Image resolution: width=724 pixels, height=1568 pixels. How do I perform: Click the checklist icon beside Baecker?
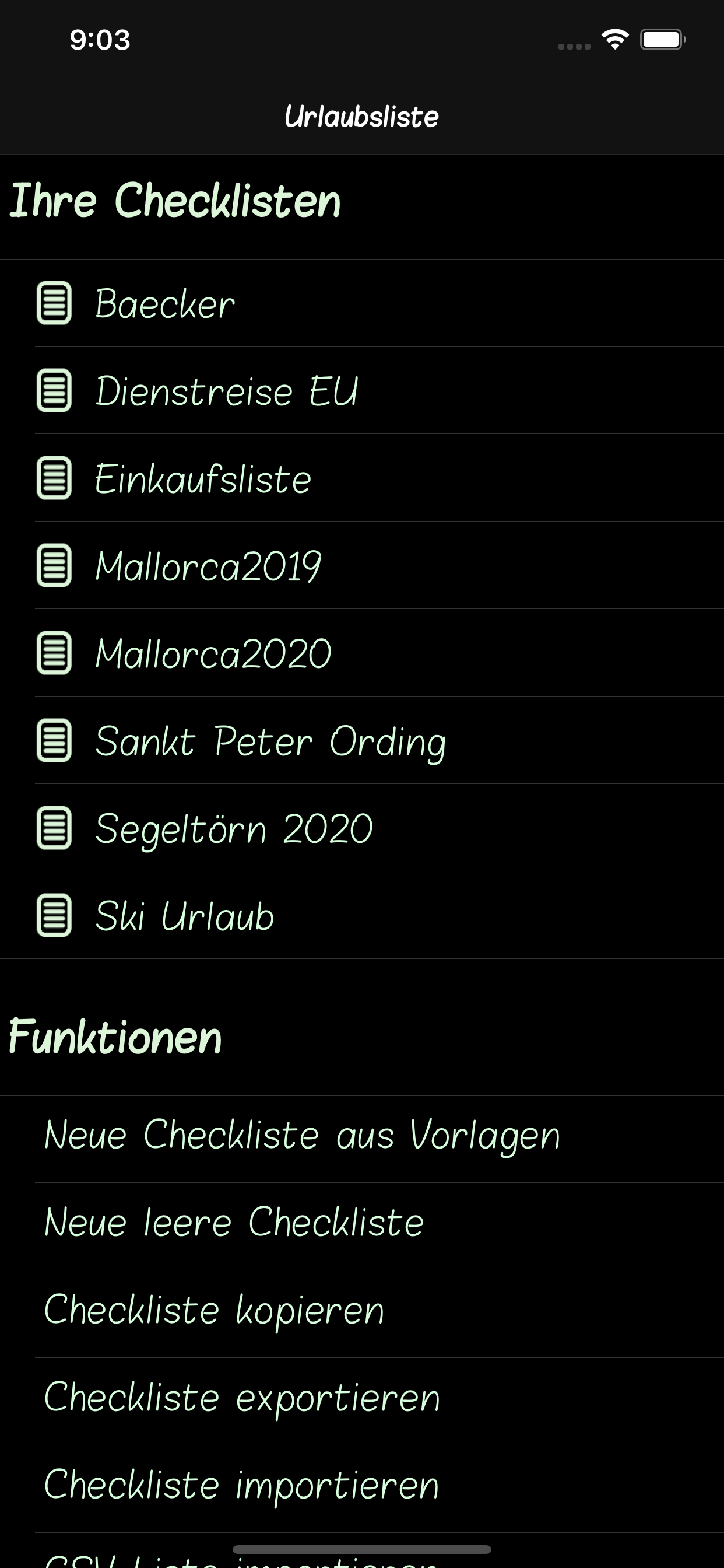54,303
